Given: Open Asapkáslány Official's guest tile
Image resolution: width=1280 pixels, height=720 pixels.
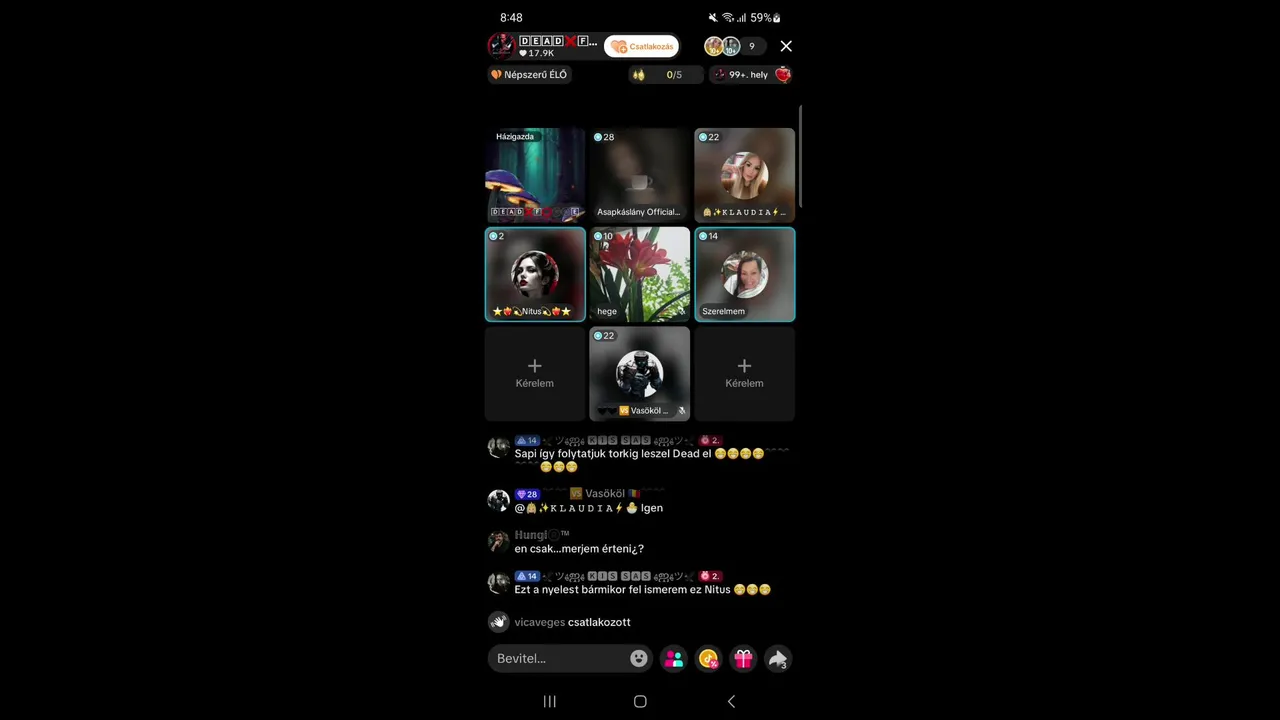Looking at the screenshot, I should click(x=639, y=175).
